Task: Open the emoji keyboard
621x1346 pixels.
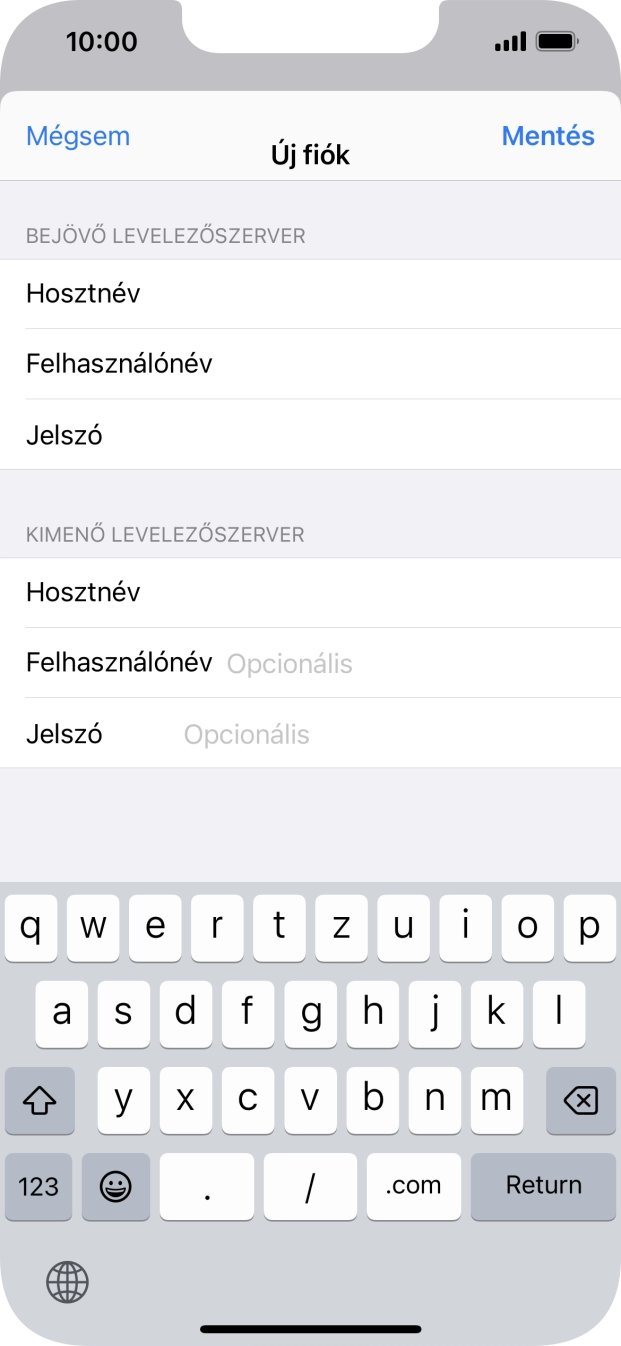Action: 116,1186
